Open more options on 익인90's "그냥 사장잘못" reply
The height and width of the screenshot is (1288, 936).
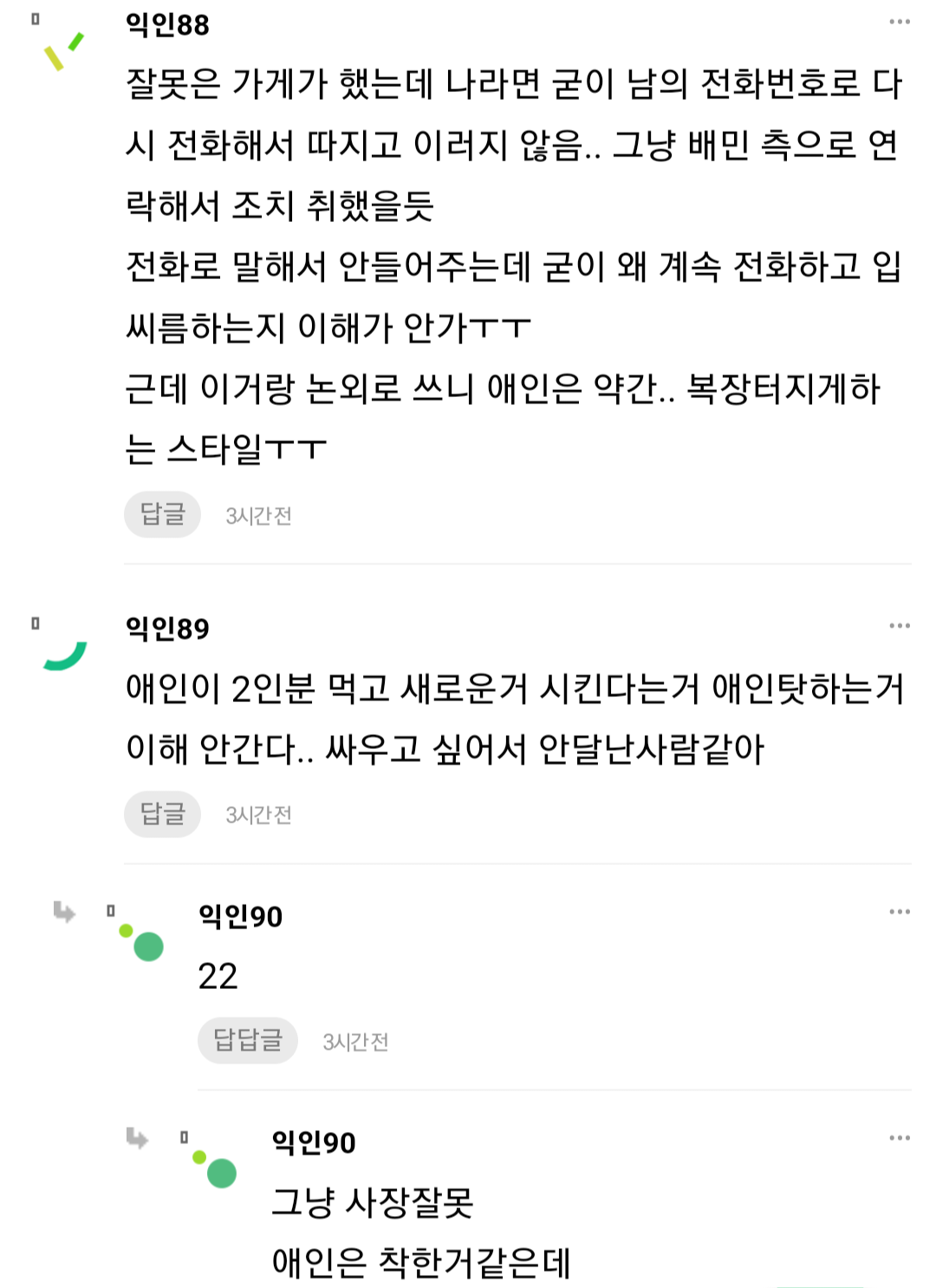click(900, 1137)
